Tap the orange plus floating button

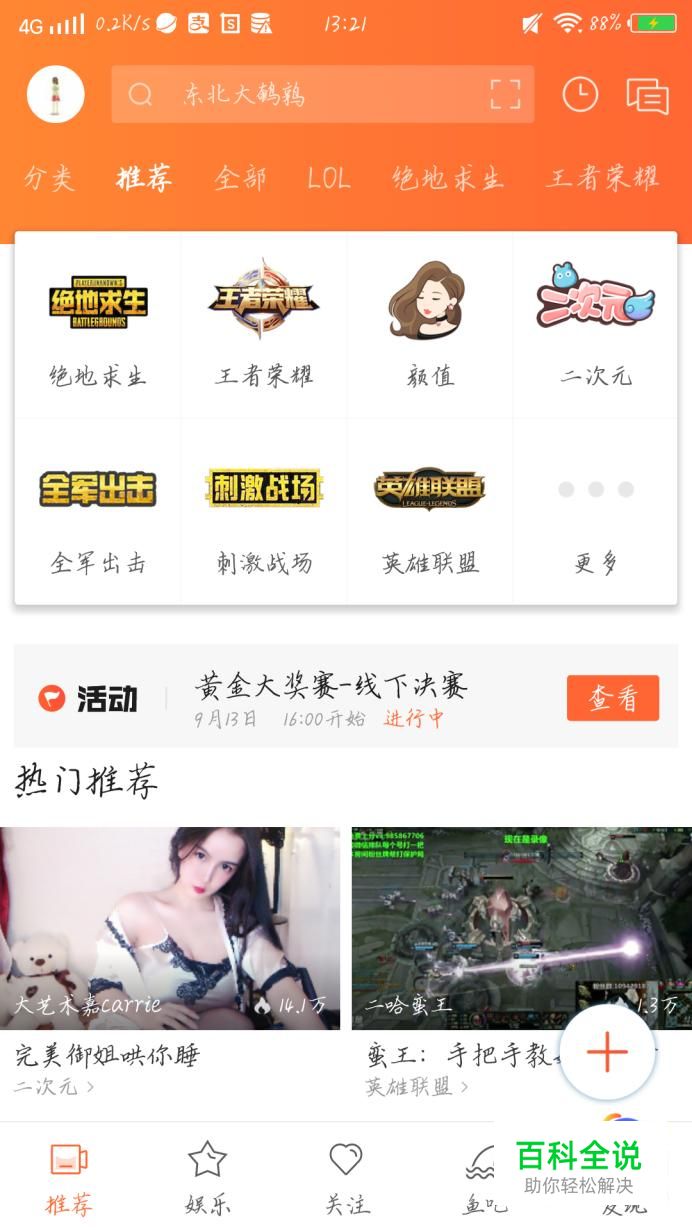(x=607, y=1053)
